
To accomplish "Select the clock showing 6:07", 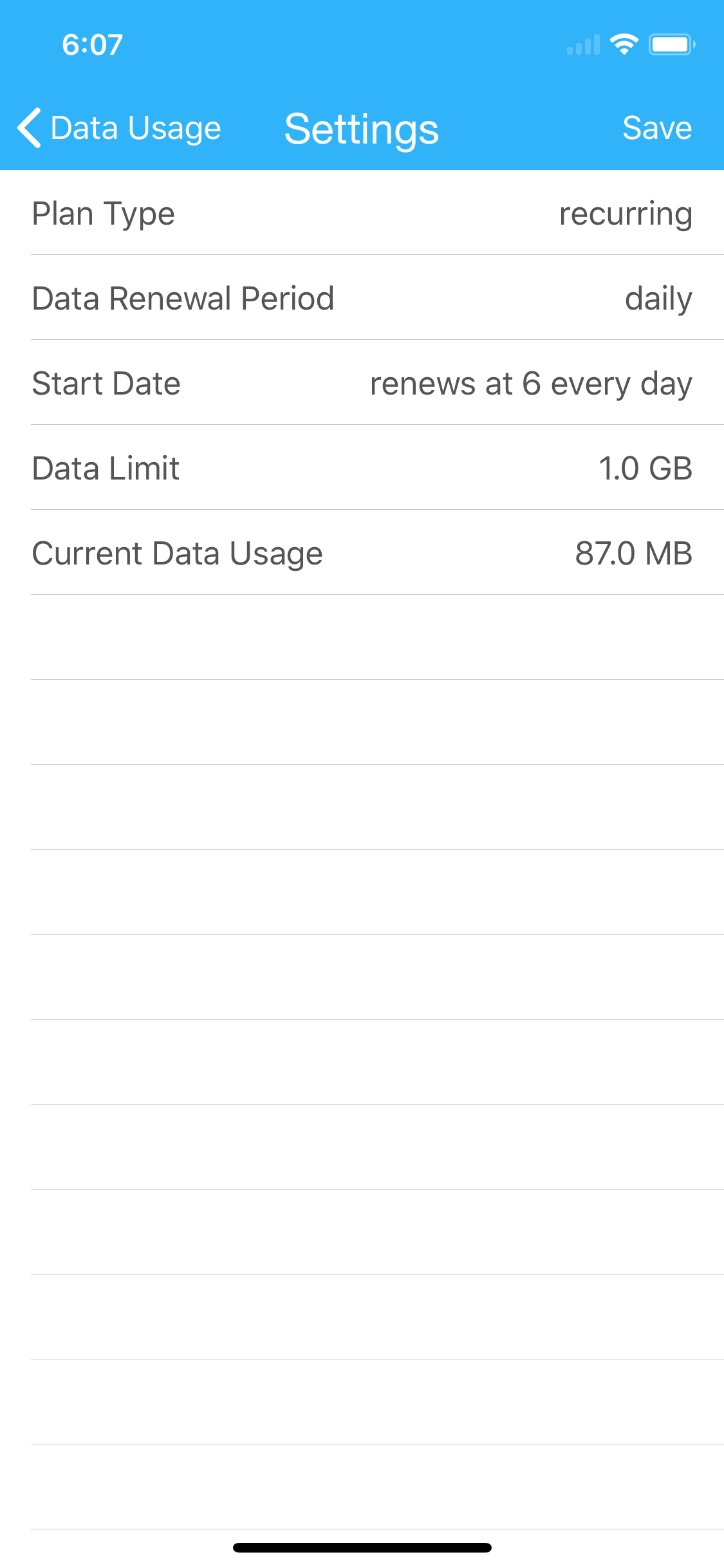I will pyautogui.click(x=91, y=44).
